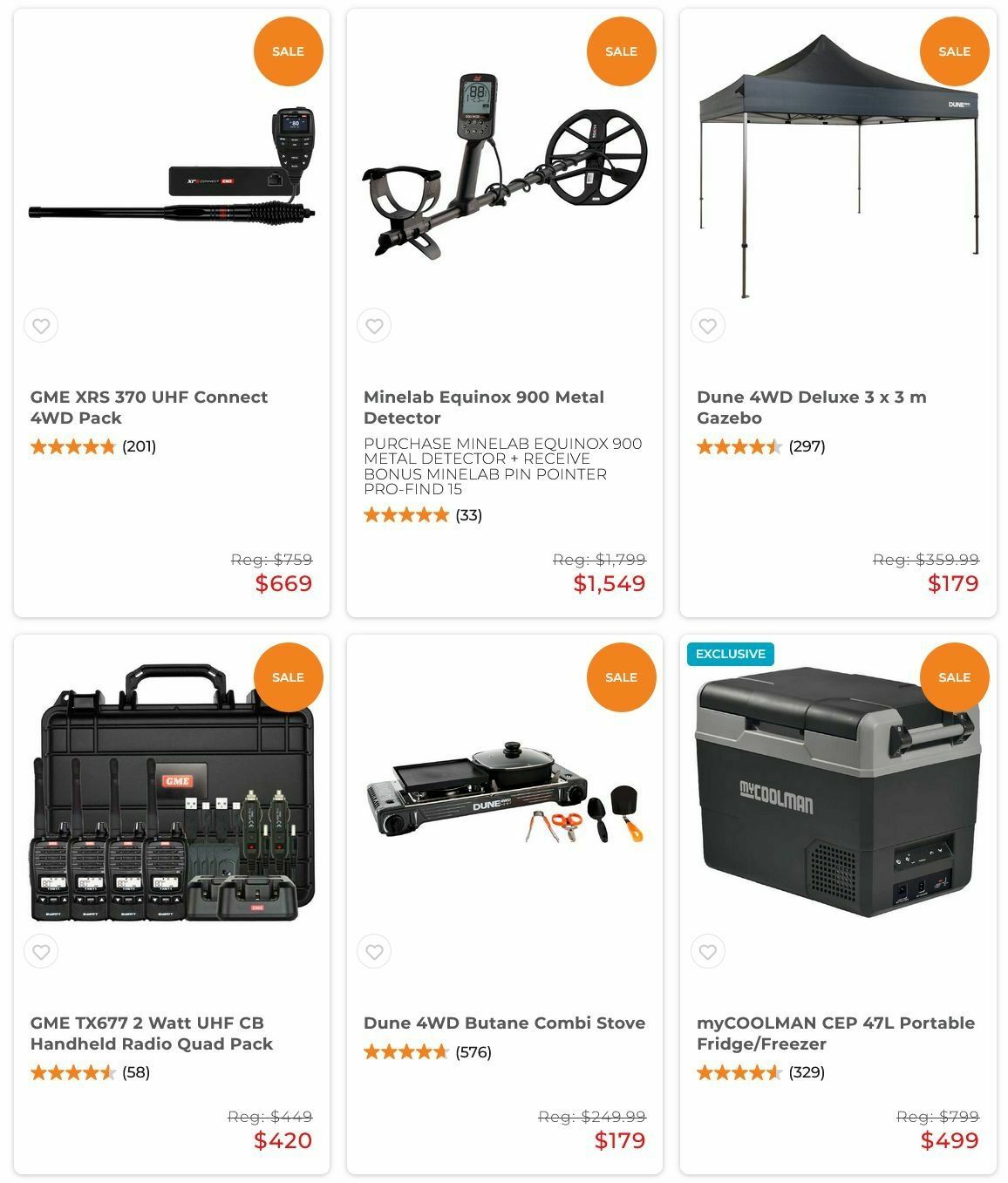Add GME XRS 370 pack to wishlist
Screen dimensions: 1008x1183
click(x=41, y=326)
